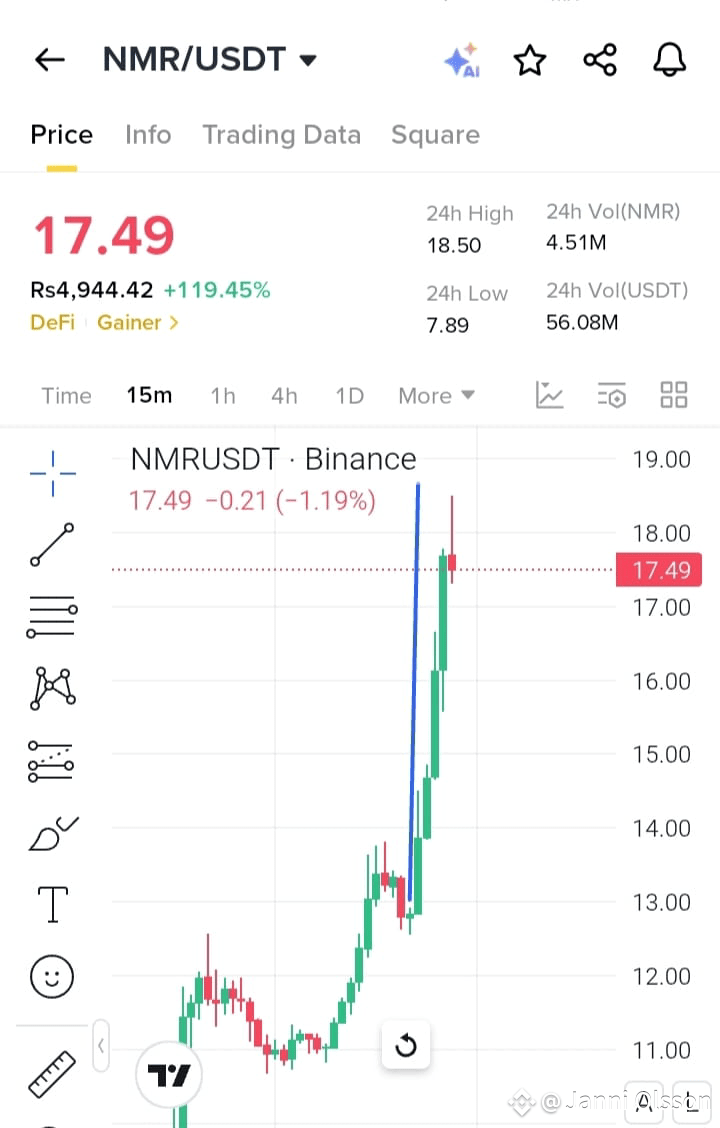The width and height of the screenshot is (720, 1128).
Task: Click the TradingView logo watermark
Action: 169,1073
